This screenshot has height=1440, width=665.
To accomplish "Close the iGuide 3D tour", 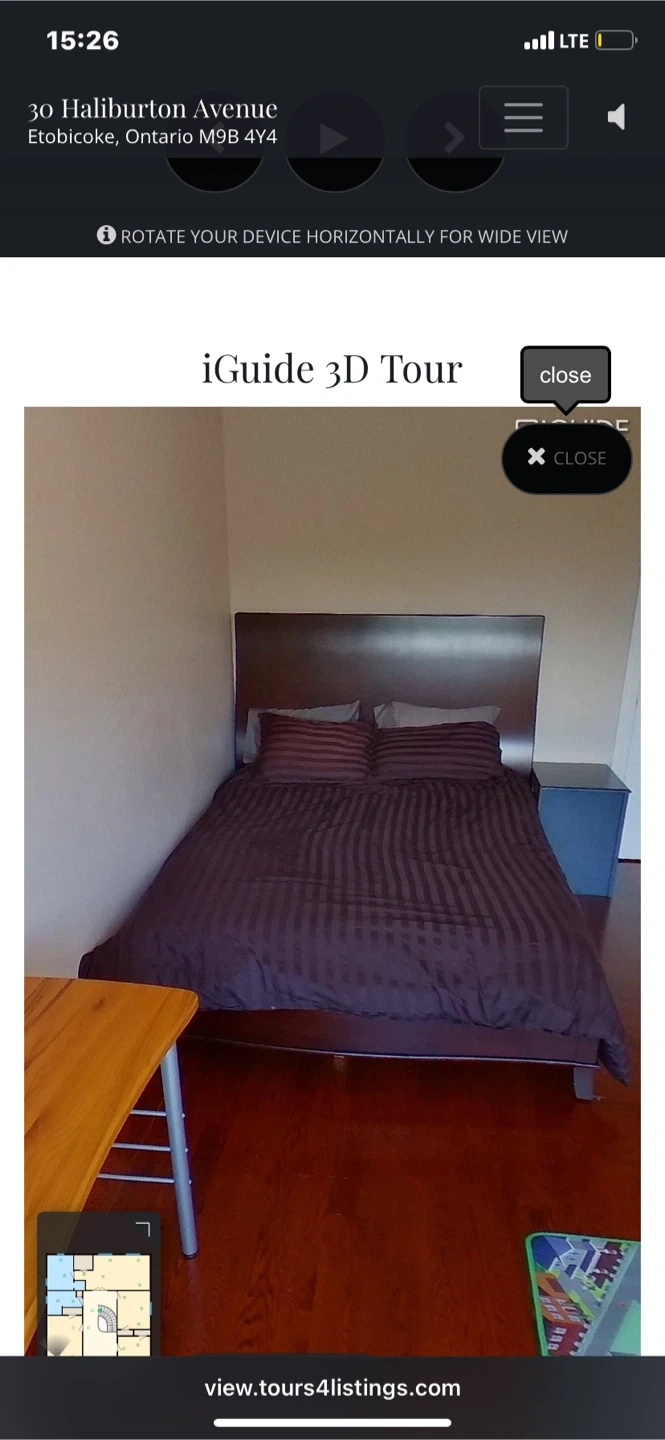I will click(x=567, y=458).
